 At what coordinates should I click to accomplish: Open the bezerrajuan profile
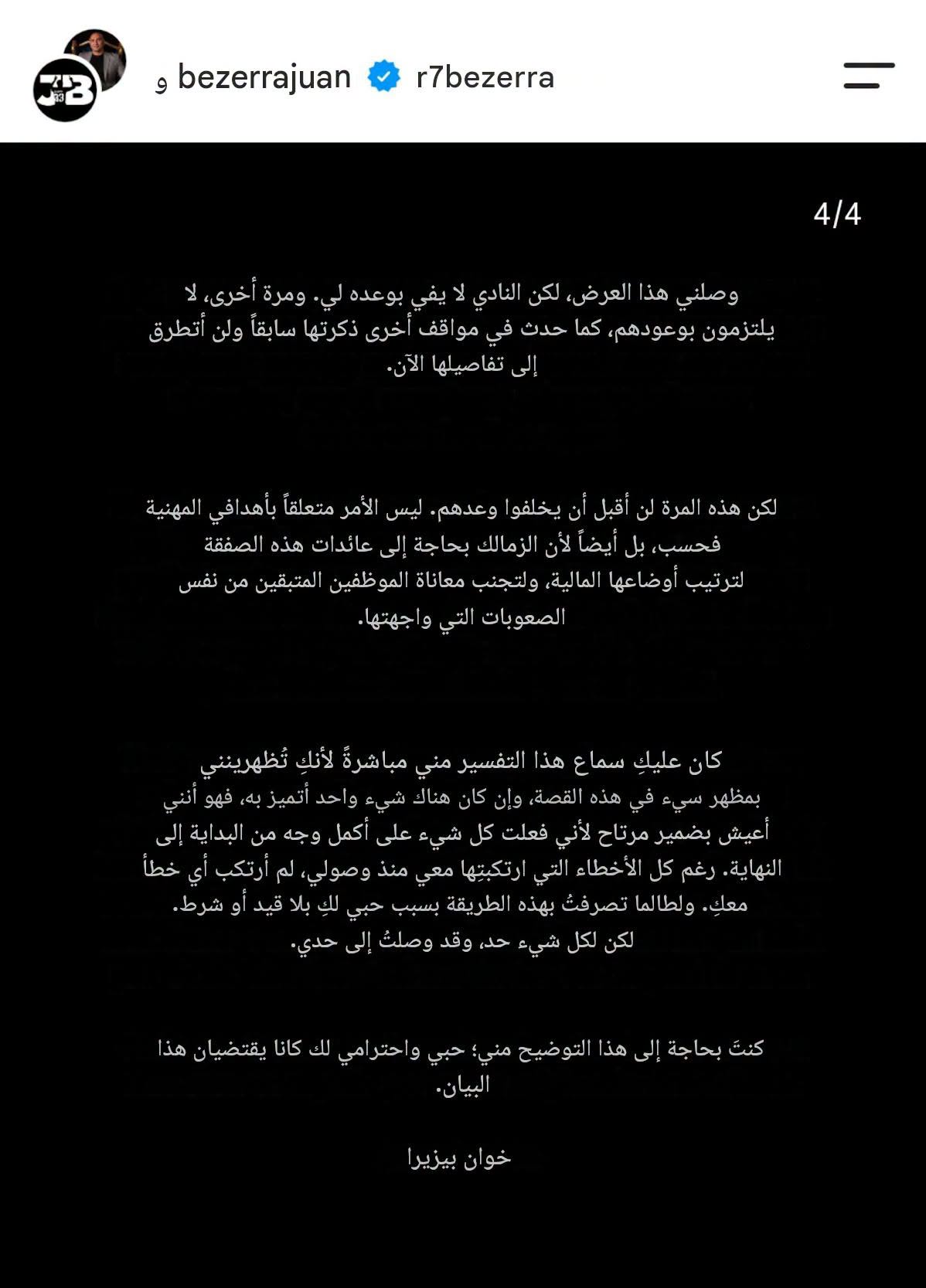click(264, 79)
